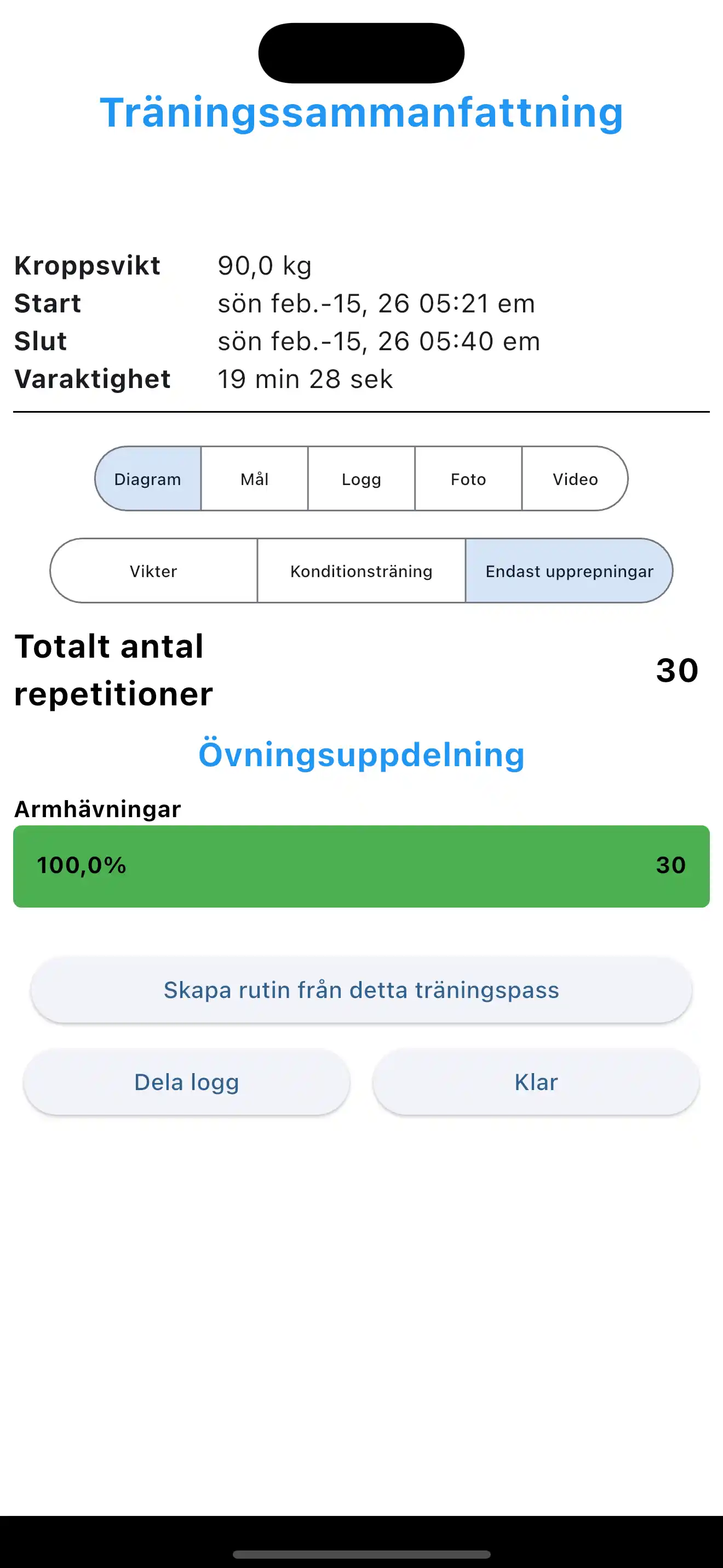Switch to the Video tab

[x=575, y=479]
